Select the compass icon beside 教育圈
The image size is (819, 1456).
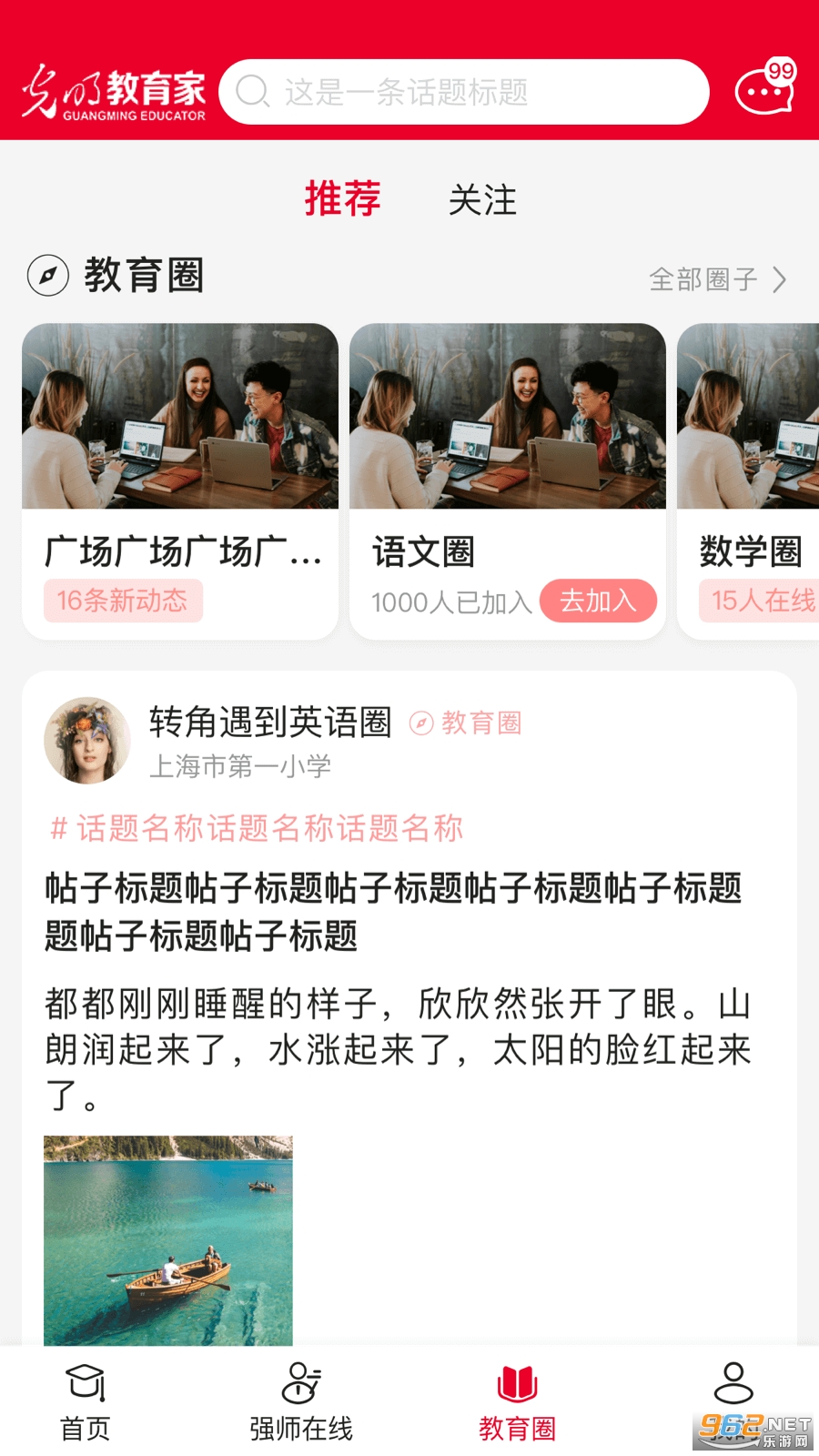click(48, 276)
